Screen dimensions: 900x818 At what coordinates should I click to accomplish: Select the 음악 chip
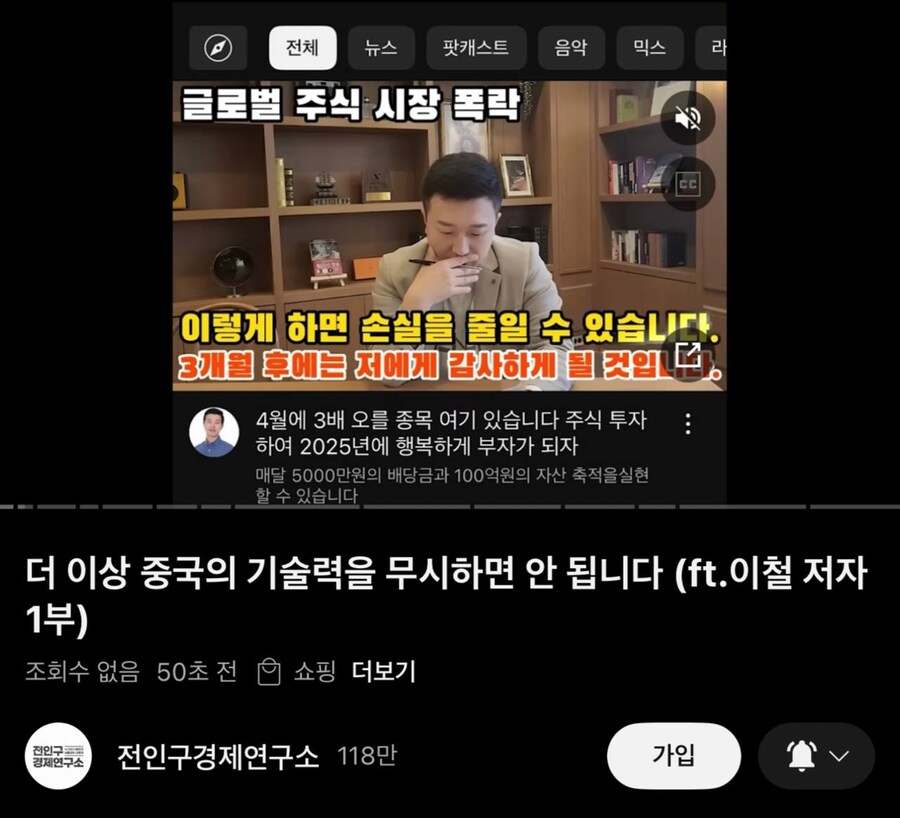pos(570,48)
